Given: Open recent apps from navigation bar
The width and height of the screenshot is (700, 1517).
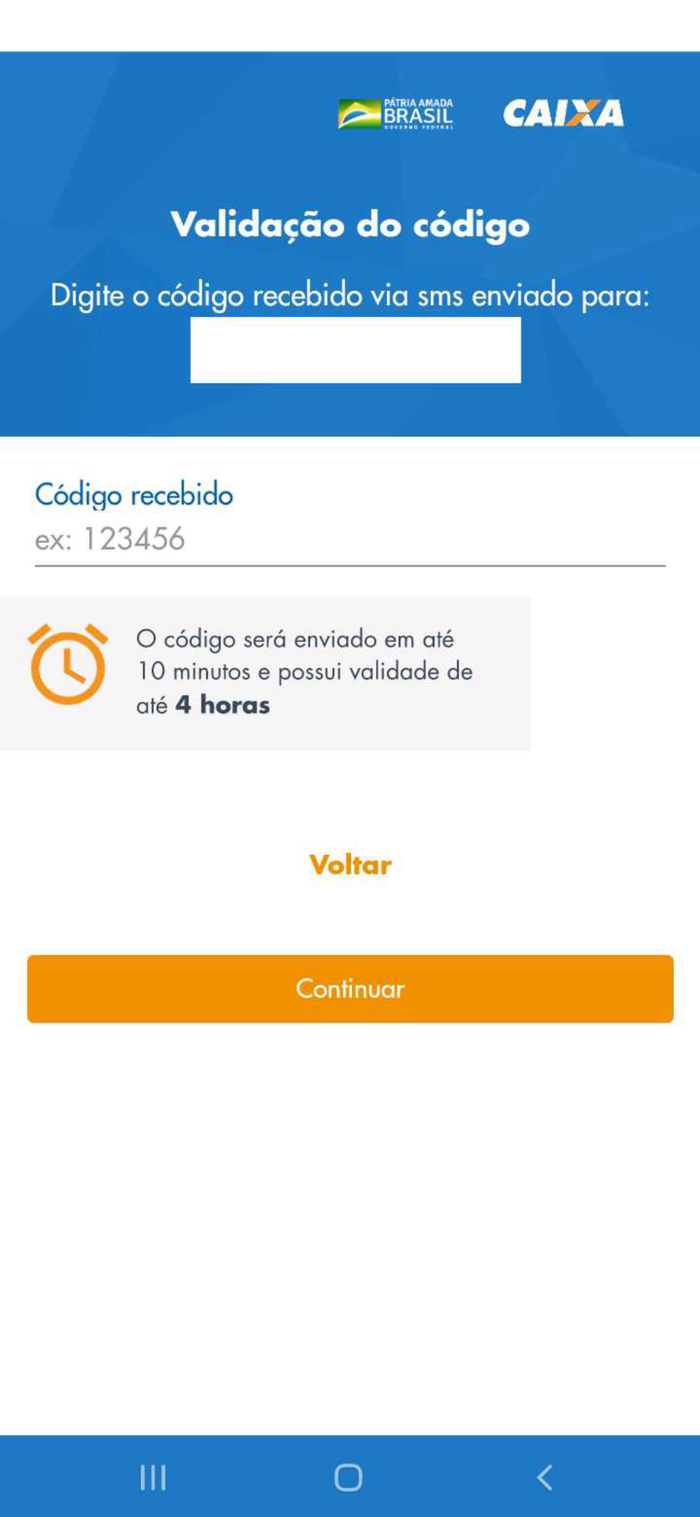Looking at the screenshot, I should pyautogui.click(x=153, y=1477).
